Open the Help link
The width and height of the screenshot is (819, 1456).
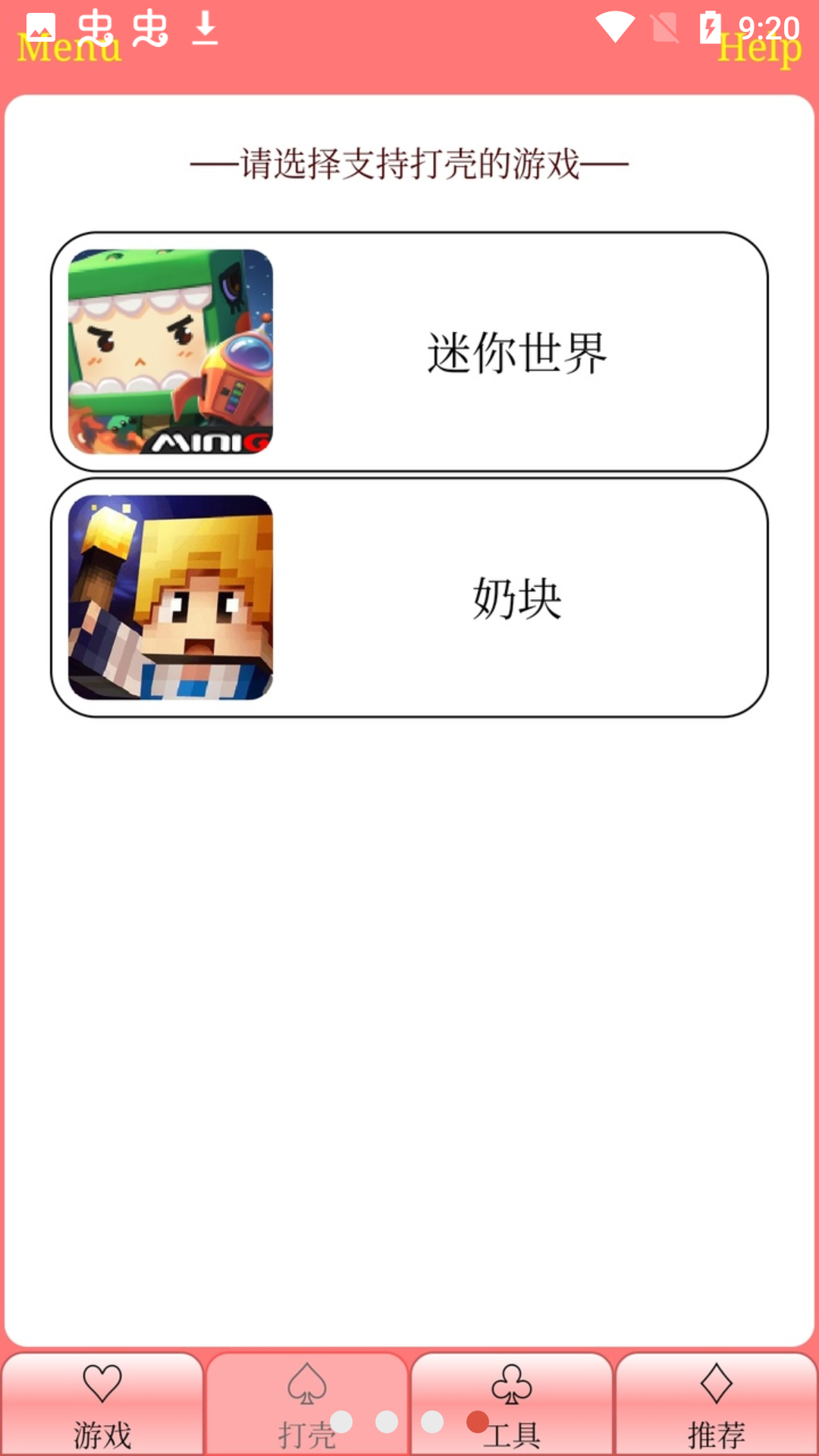[758, 49]
